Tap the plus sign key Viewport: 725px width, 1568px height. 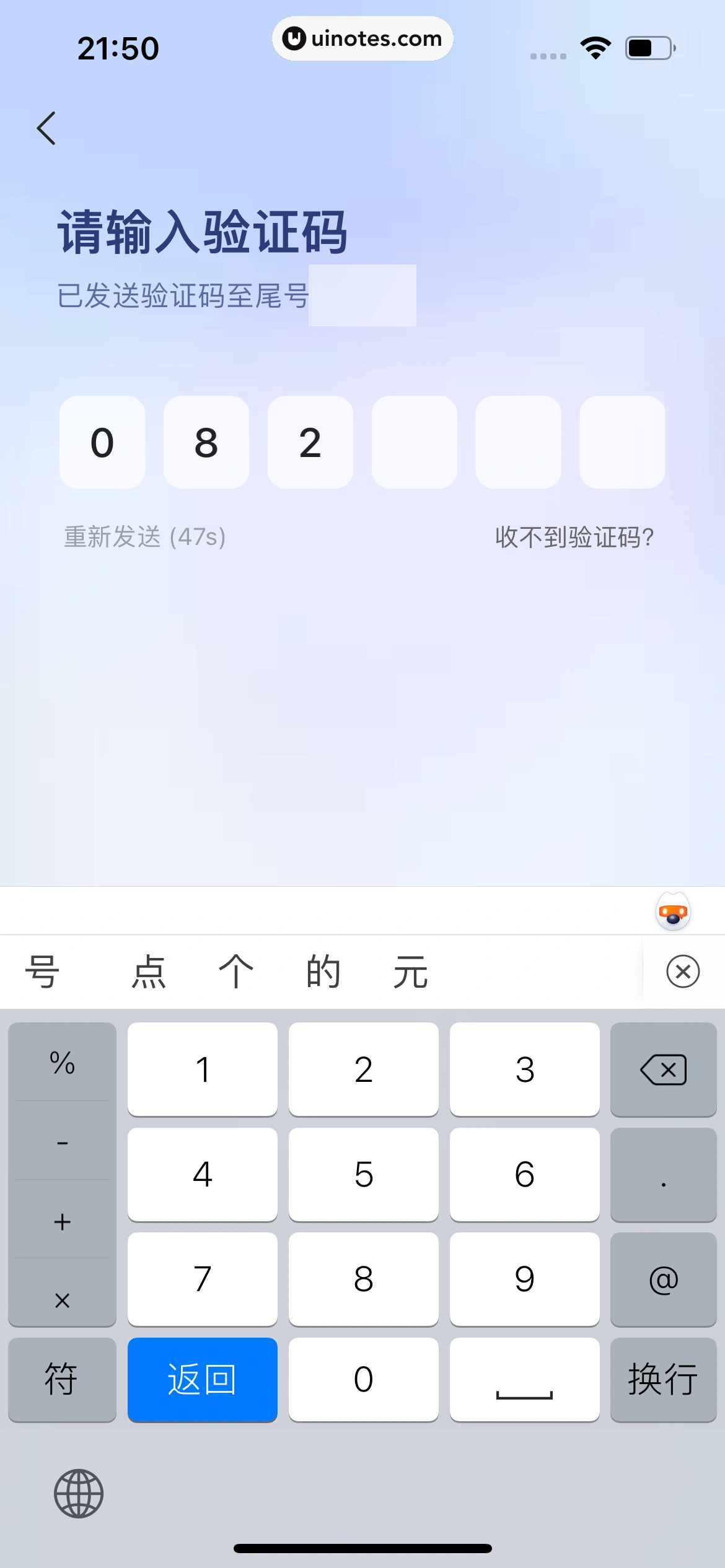tap(62, 1221)
